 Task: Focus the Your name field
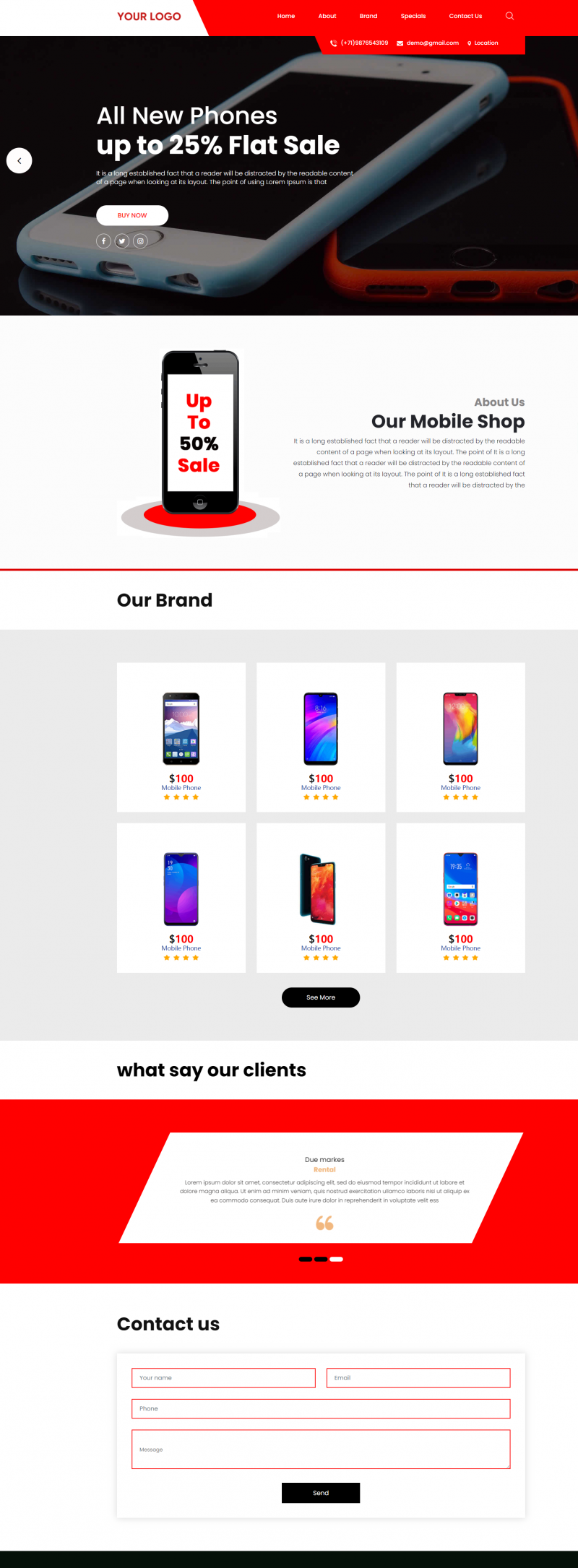click(223, 1378)
